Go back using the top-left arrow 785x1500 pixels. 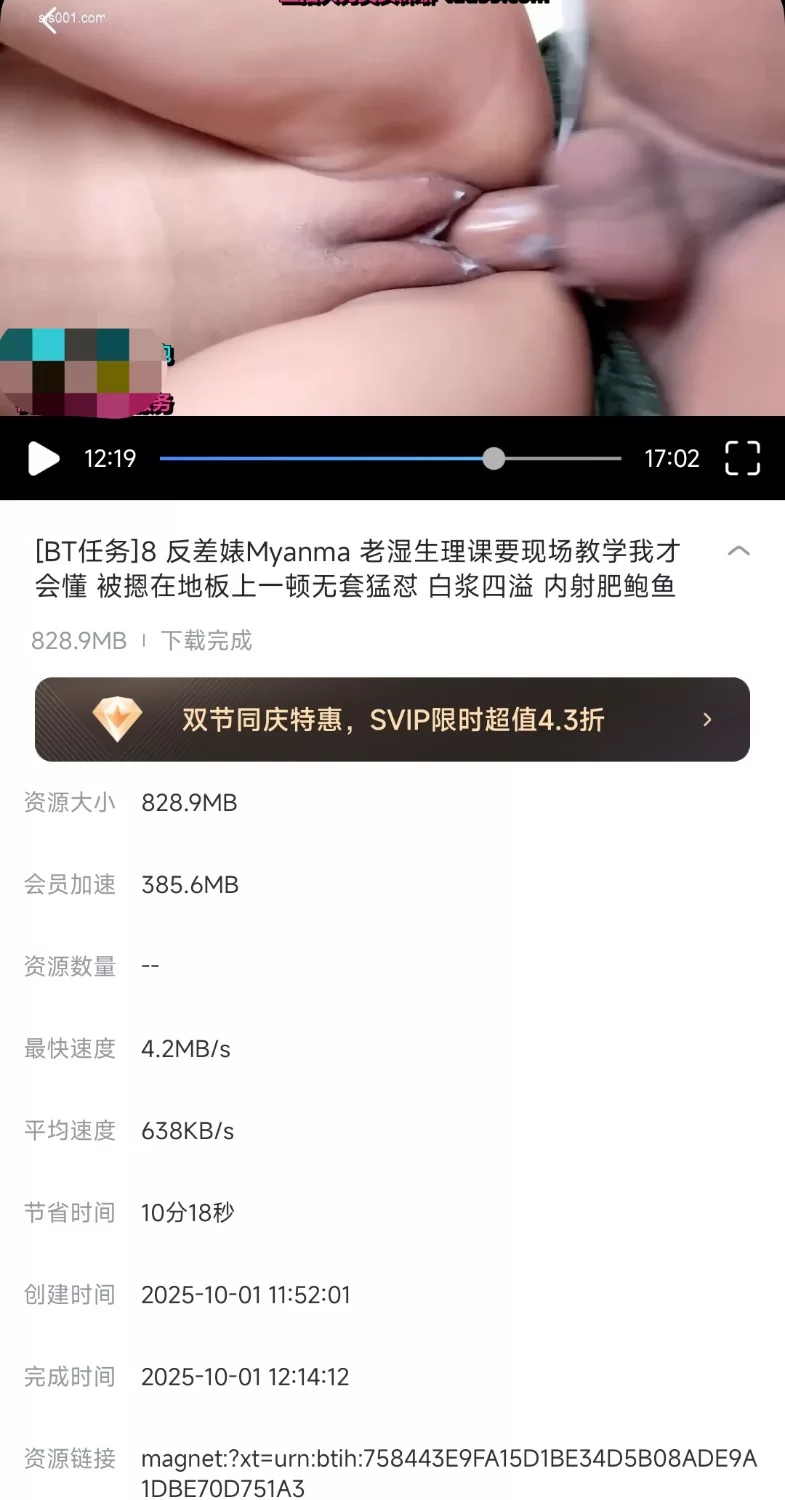click(47, 19)
